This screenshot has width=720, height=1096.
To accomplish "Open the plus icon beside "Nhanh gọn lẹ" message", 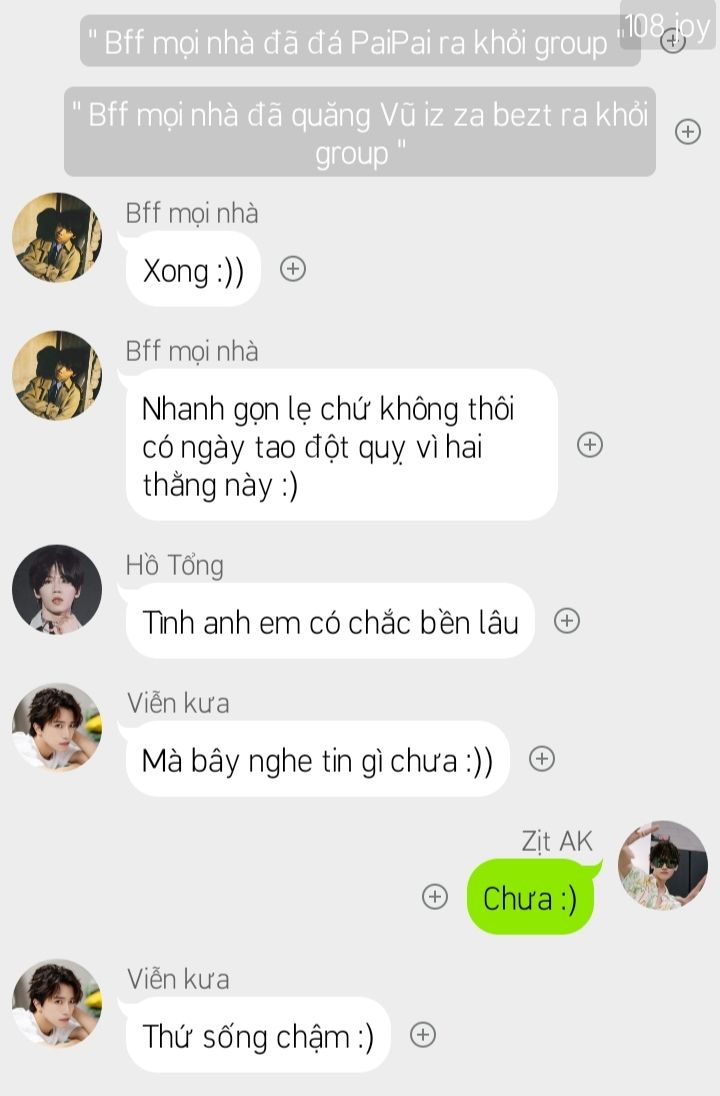I will 590,445.
